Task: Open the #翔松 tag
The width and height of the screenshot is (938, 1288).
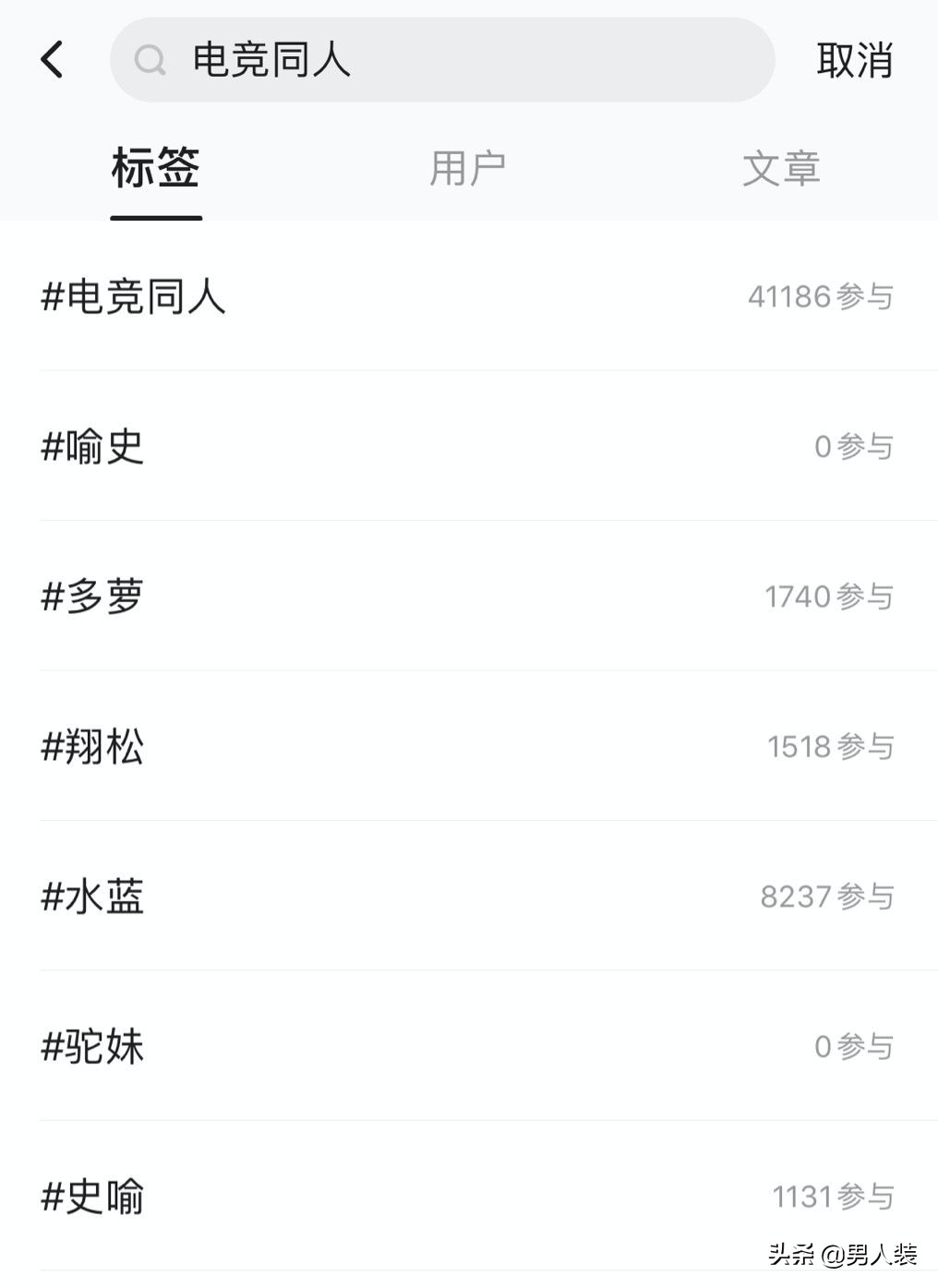Action: [92, 747]
